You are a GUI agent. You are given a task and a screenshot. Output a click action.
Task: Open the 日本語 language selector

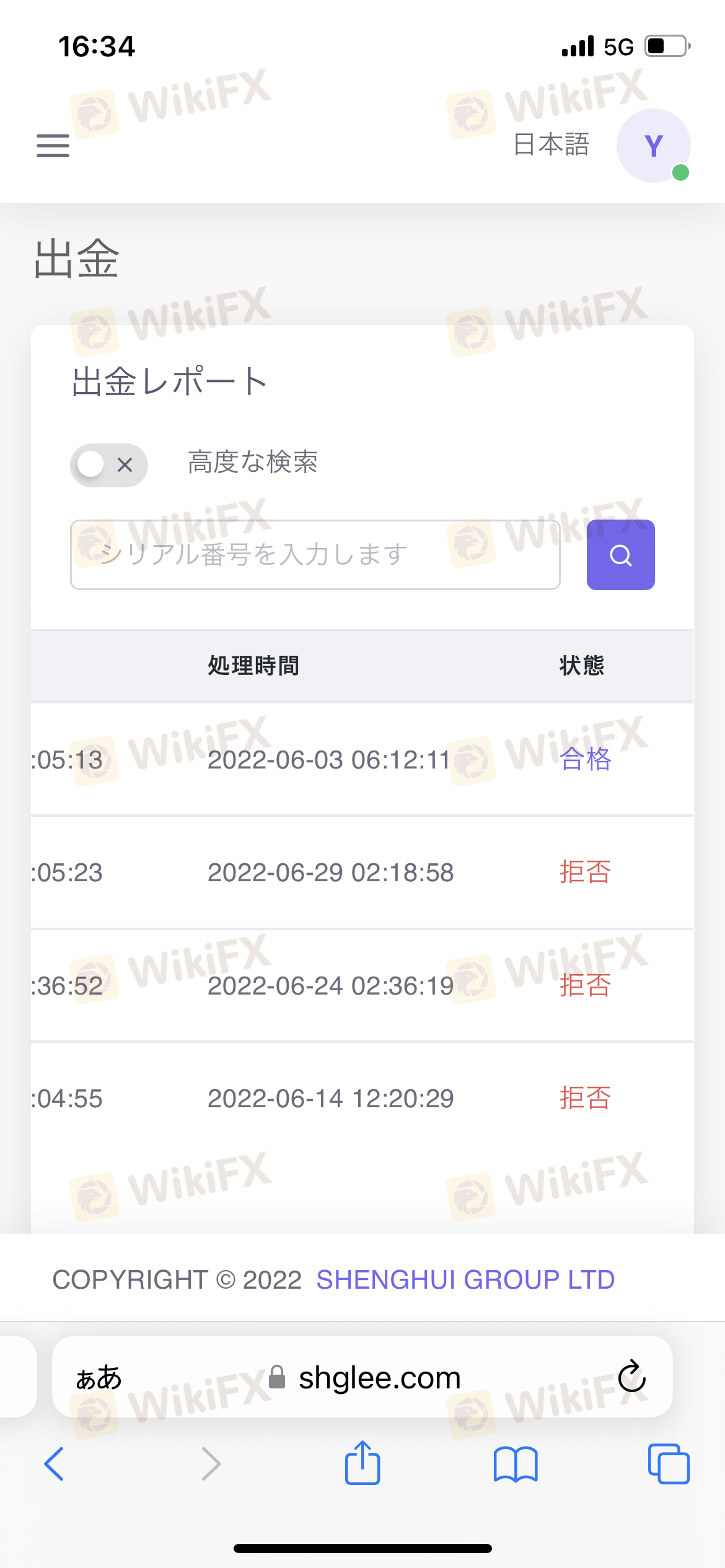[551, 145]
